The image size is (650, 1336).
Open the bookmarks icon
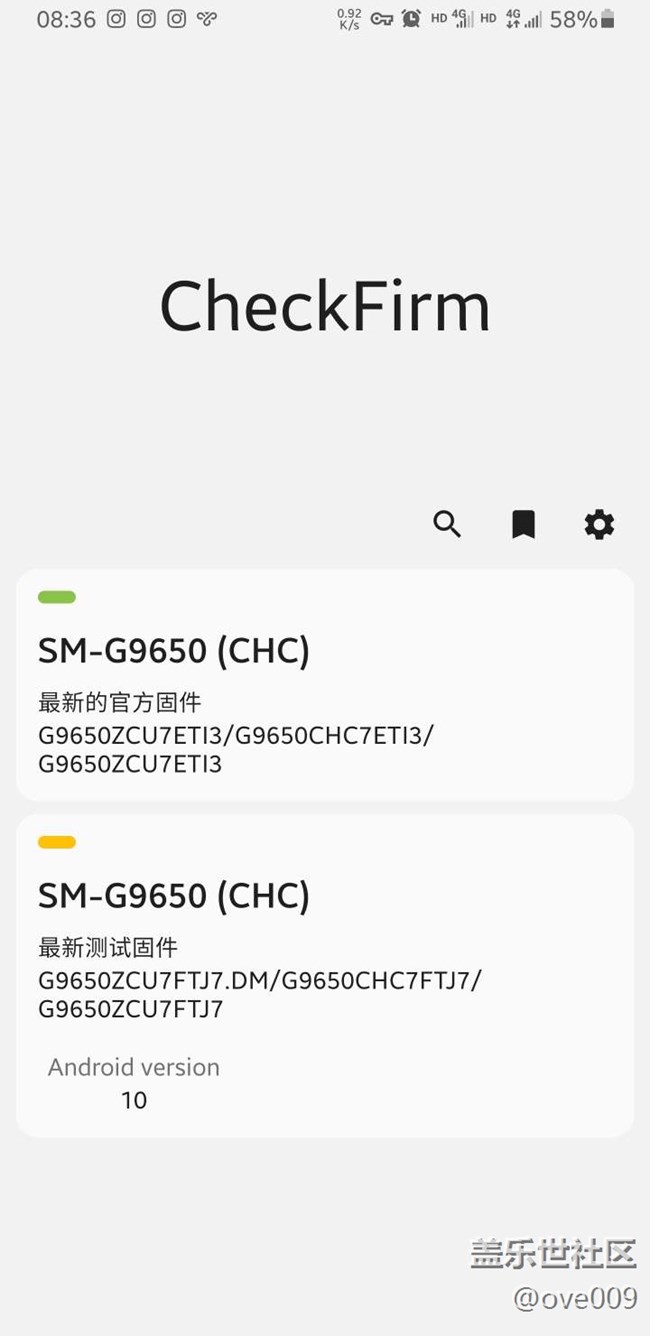[523, 524]
